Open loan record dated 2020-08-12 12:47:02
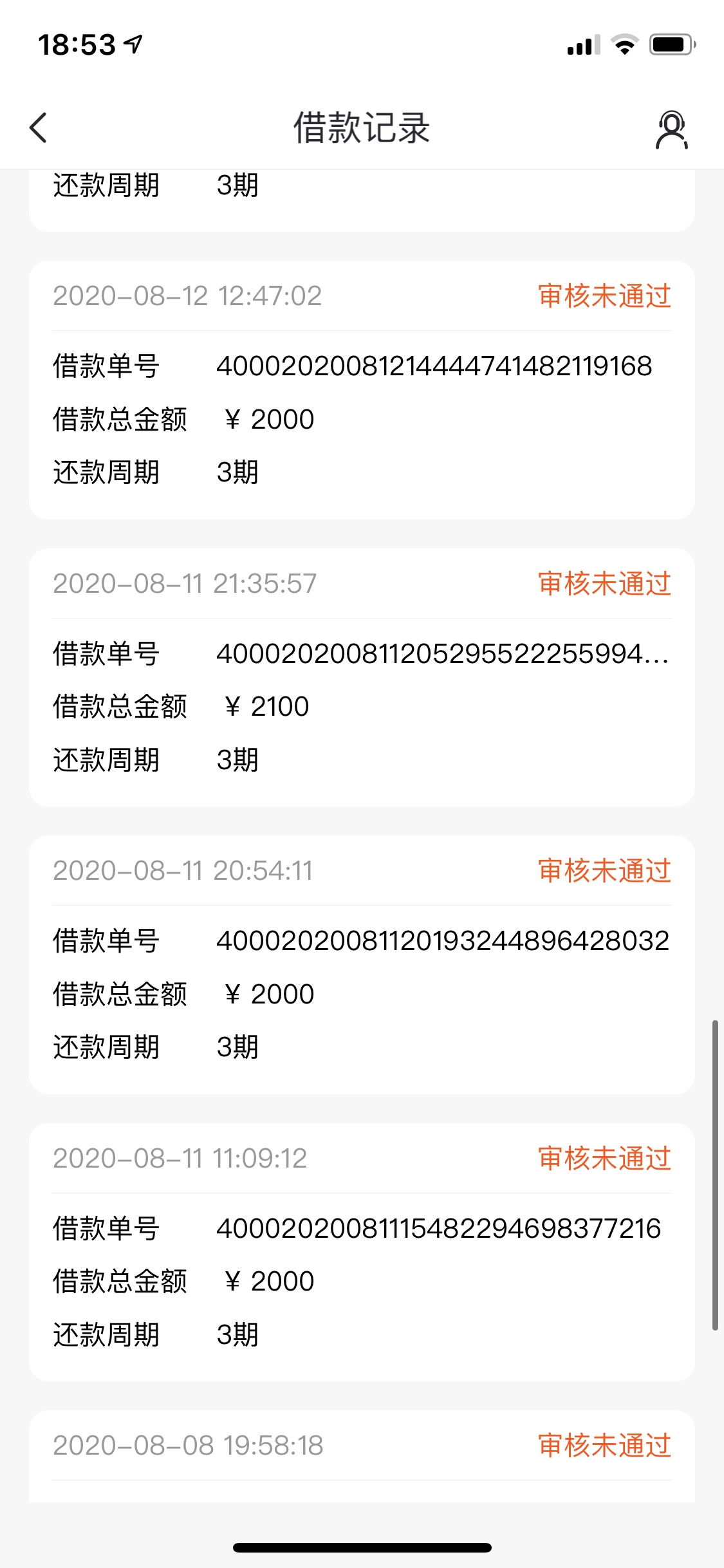The image size is (724, 1568). click(362, 390)
